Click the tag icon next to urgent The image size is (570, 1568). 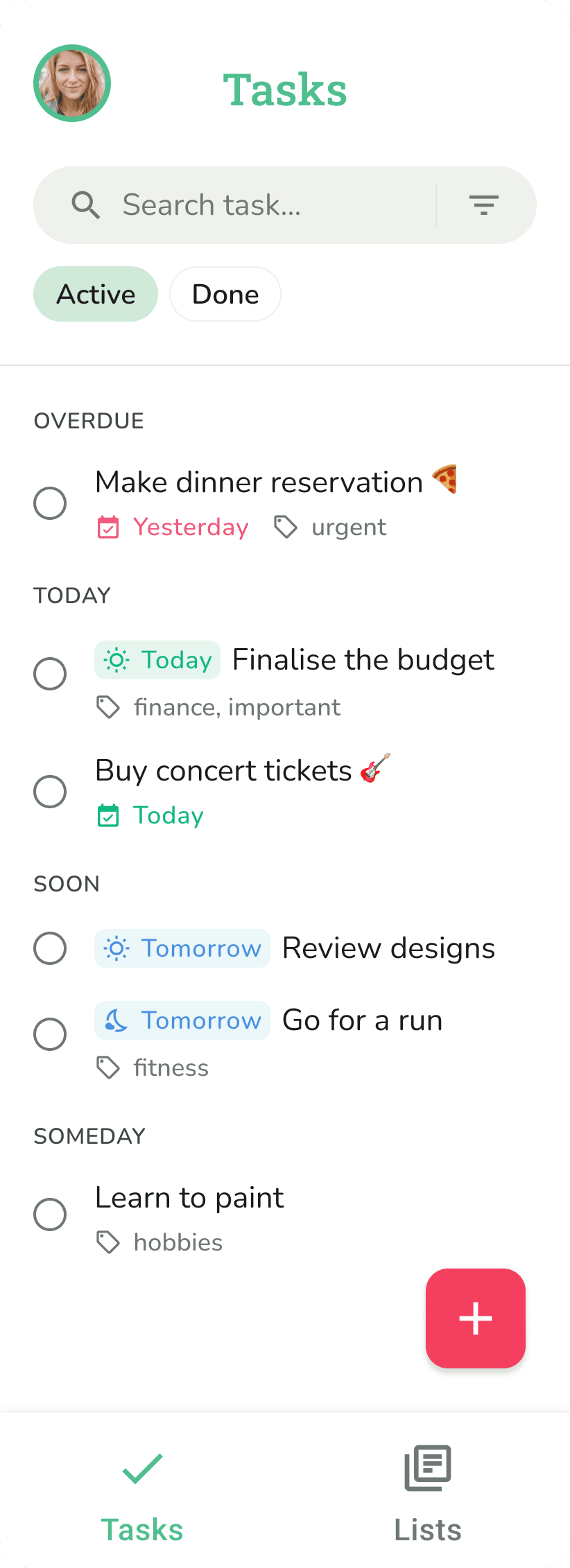pos(285,527)
